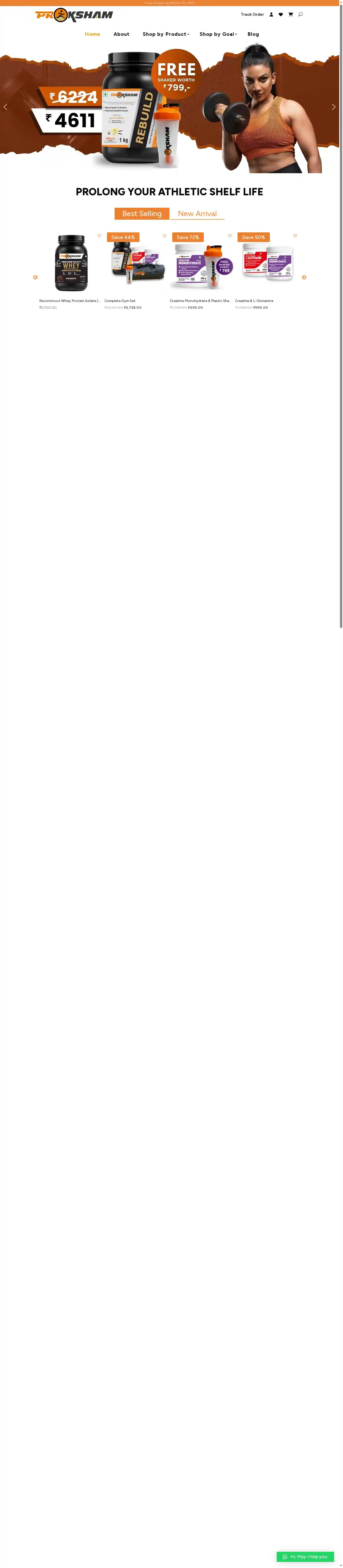The image size is (343, 1568).
Task: Open the About page
Action: click(x=121, y=34)
